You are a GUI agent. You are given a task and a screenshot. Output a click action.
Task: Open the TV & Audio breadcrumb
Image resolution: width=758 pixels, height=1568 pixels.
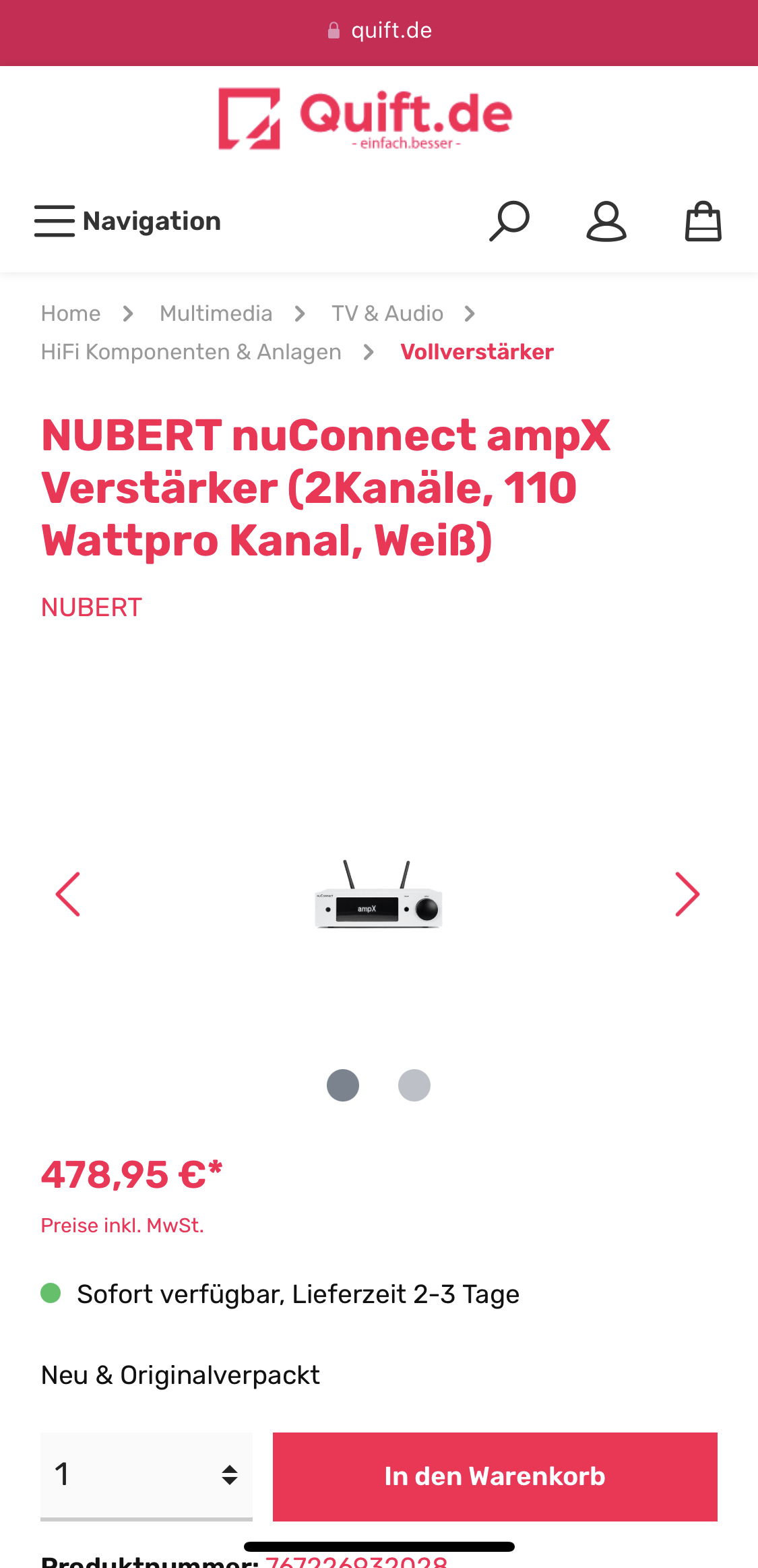click(387, 313)
